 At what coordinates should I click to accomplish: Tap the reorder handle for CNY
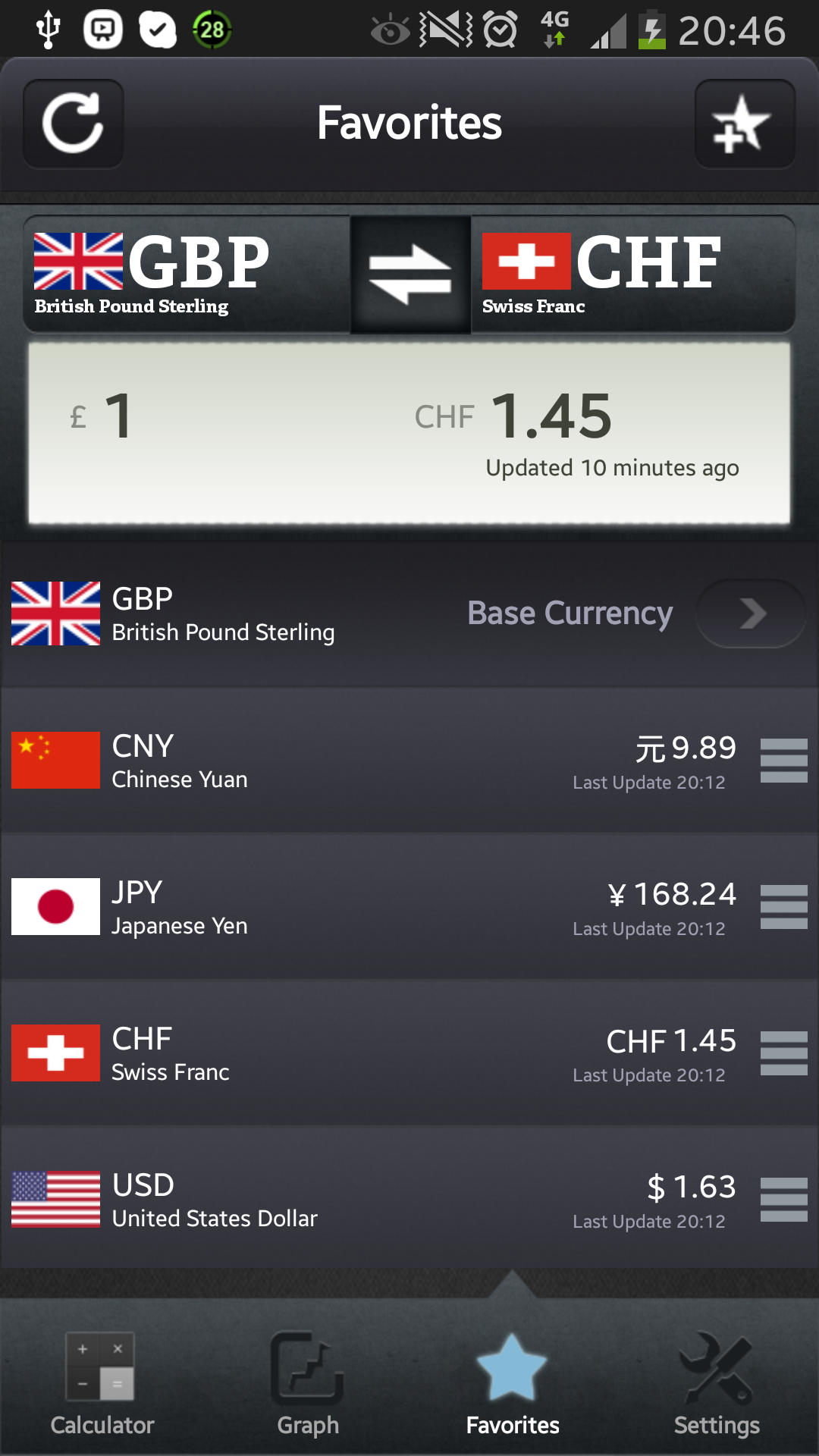coord(783,760)
